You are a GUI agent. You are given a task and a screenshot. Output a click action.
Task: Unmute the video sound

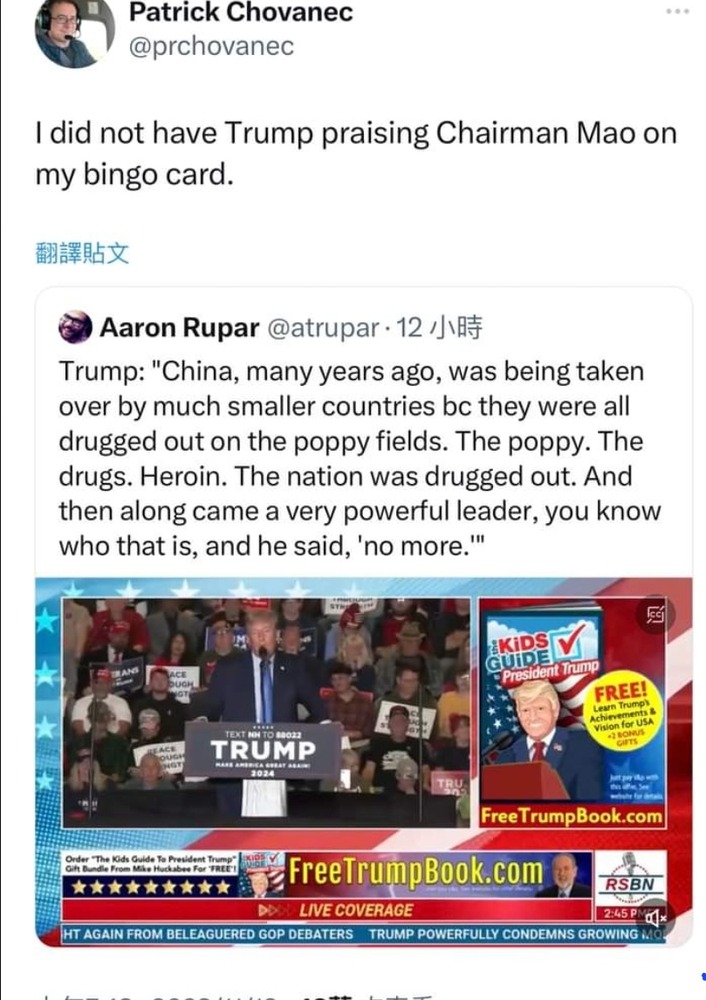(x=656, y=917)
